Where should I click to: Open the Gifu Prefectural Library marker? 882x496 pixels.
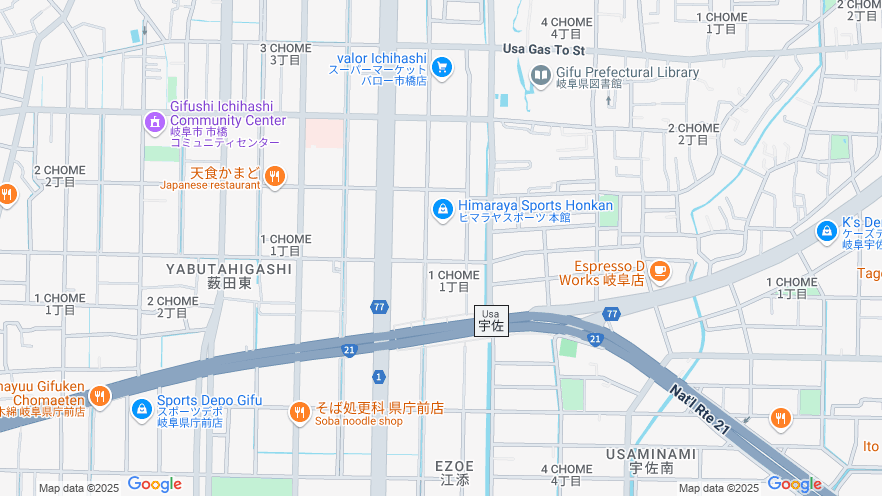[541, 75]
